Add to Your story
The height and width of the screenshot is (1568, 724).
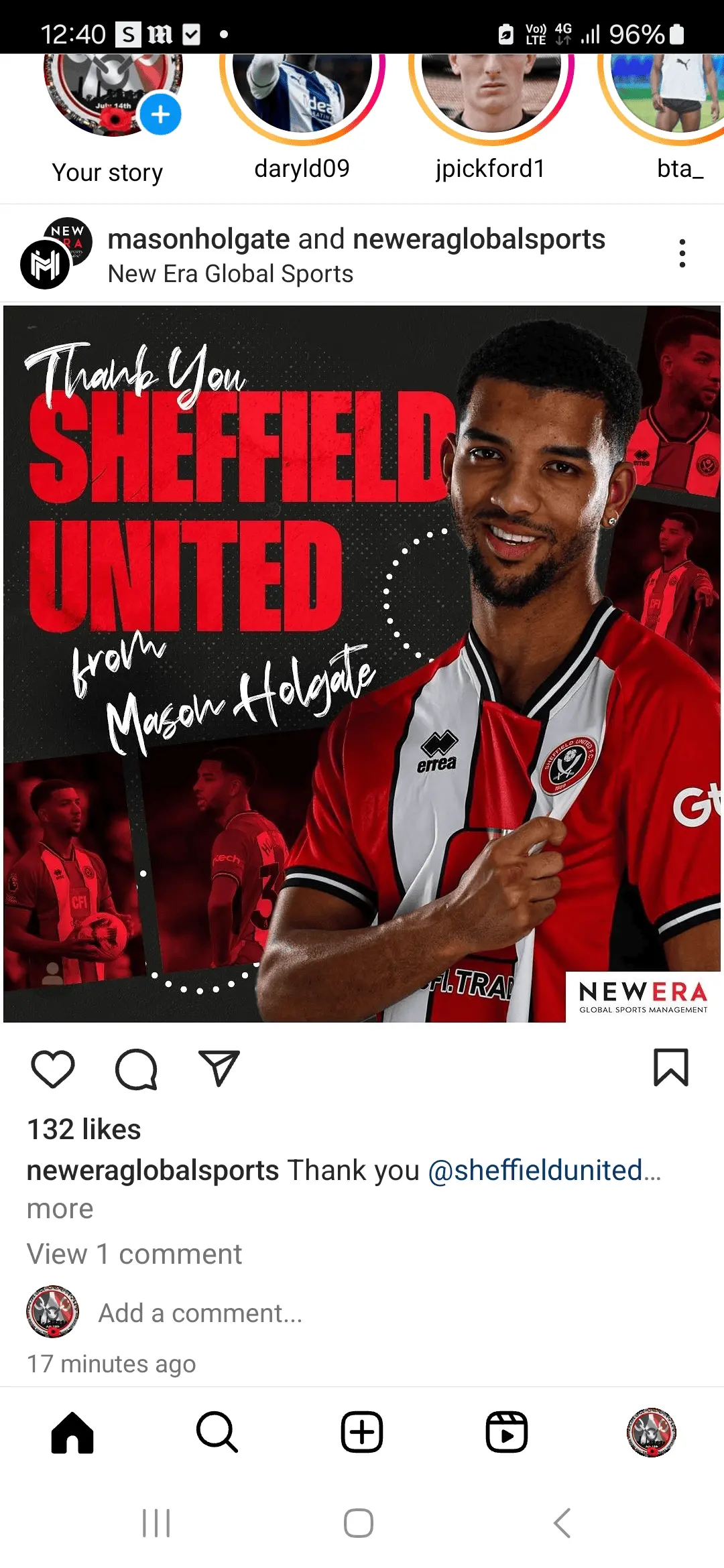(x=160, y=115)
